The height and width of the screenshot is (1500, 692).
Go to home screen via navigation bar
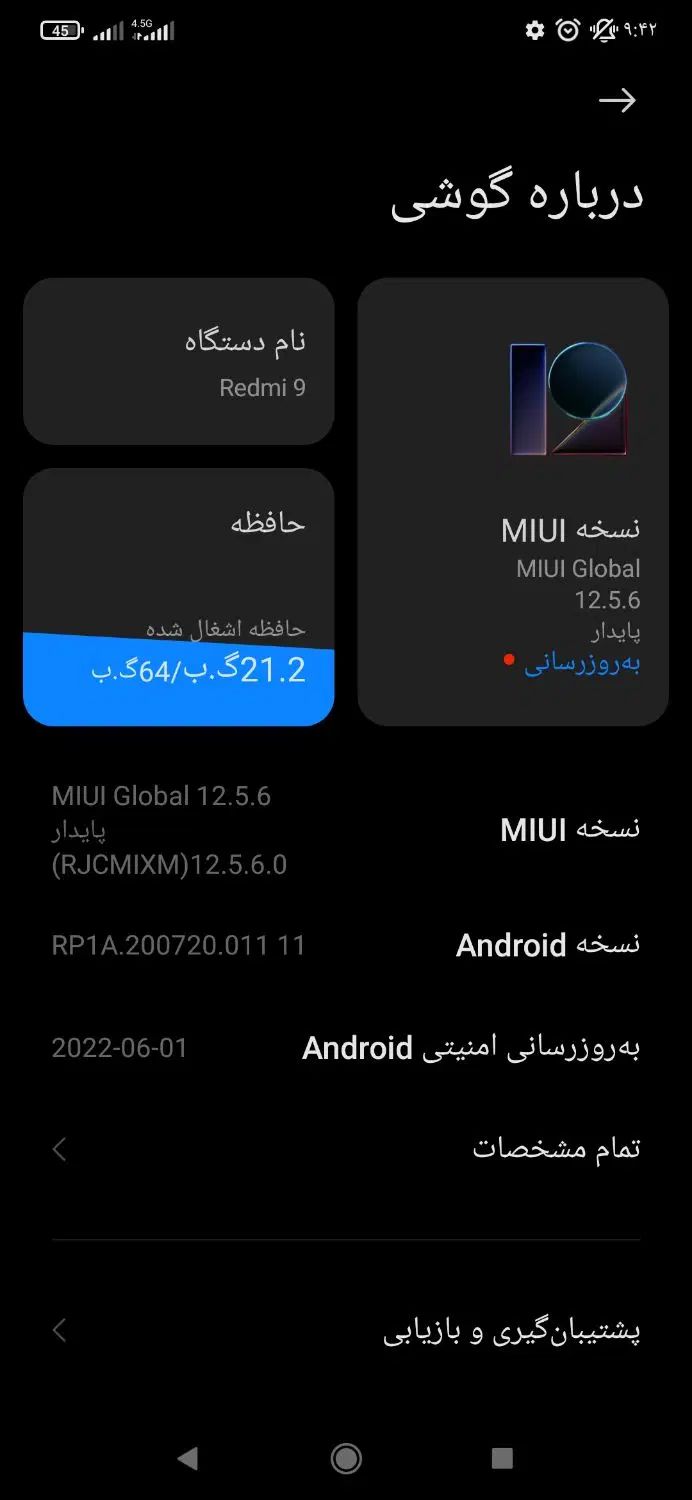346,1458
